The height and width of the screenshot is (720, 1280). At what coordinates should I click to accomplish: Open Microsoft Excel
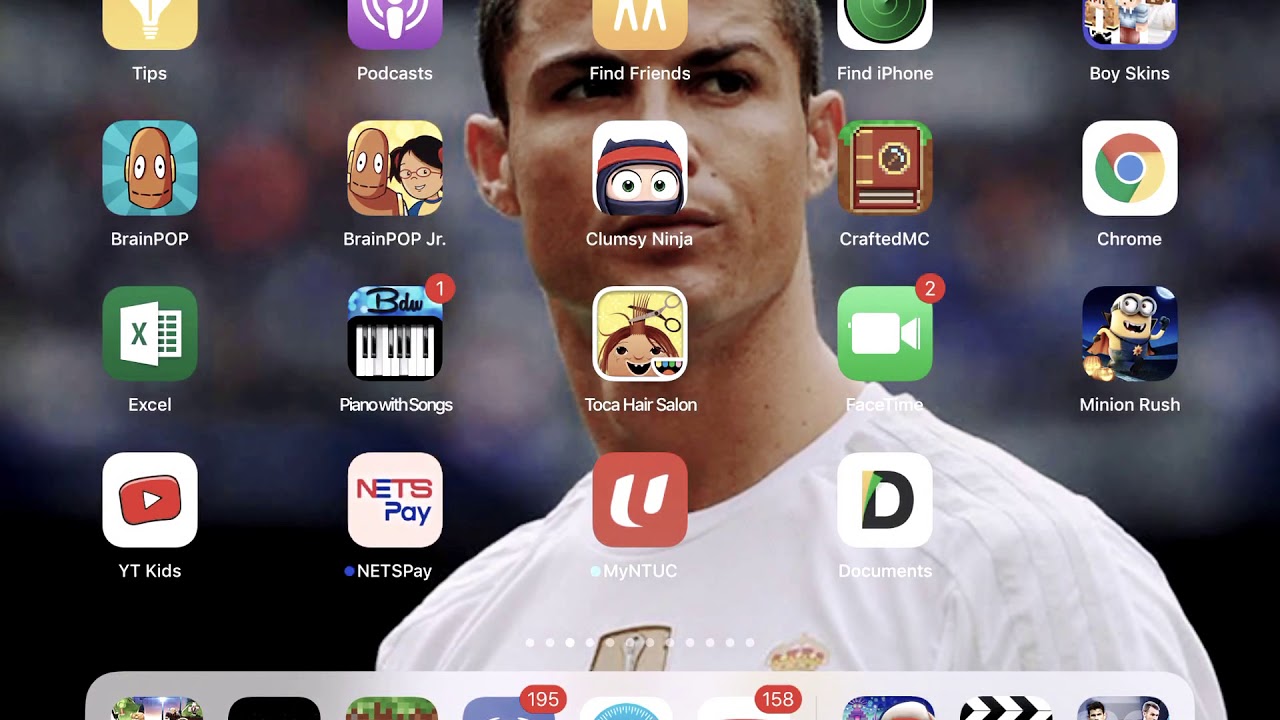pyautogui.click(x=150, y=334)
